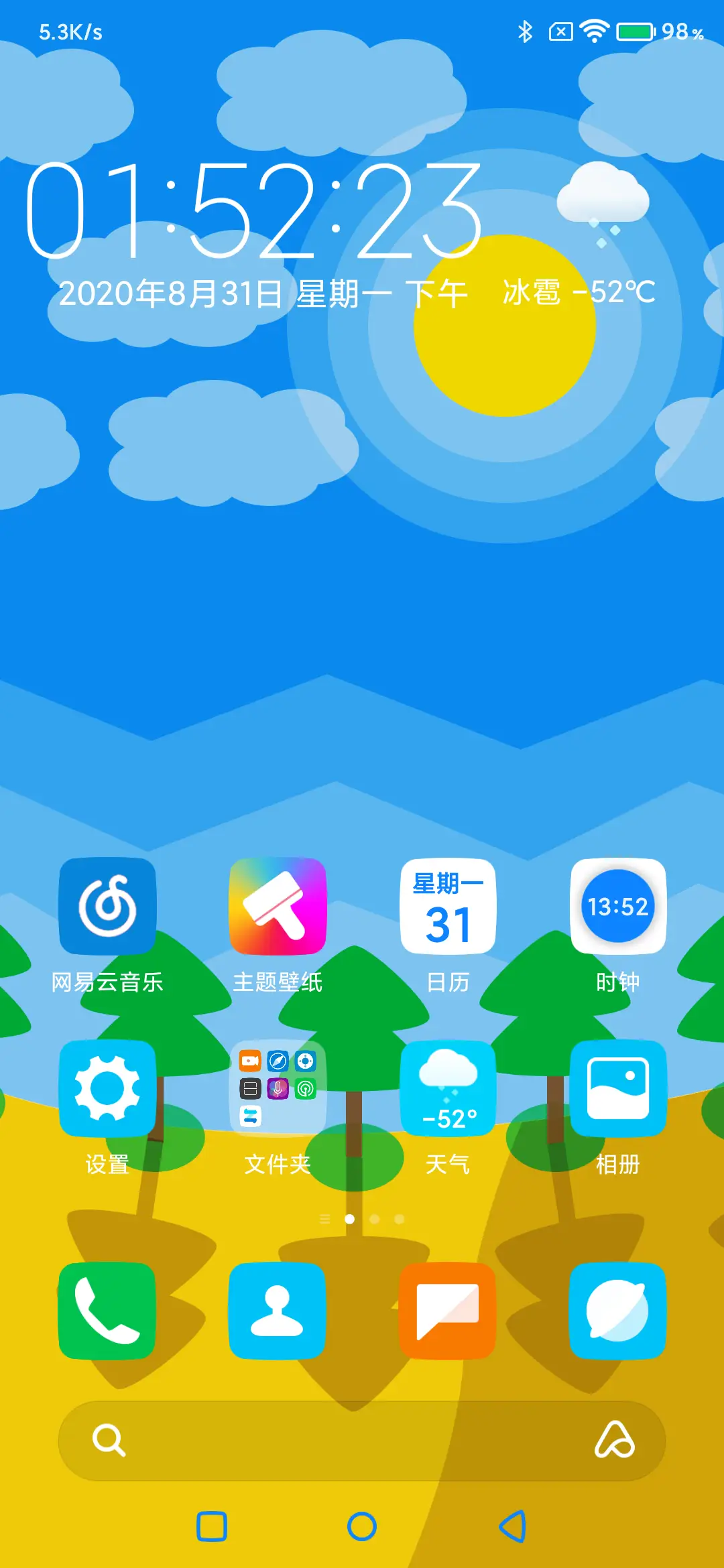This screenshot has height=1568, width=724.
Task: Tap the Bluetooth icon in the status bar
Action: tap(525, 29)
